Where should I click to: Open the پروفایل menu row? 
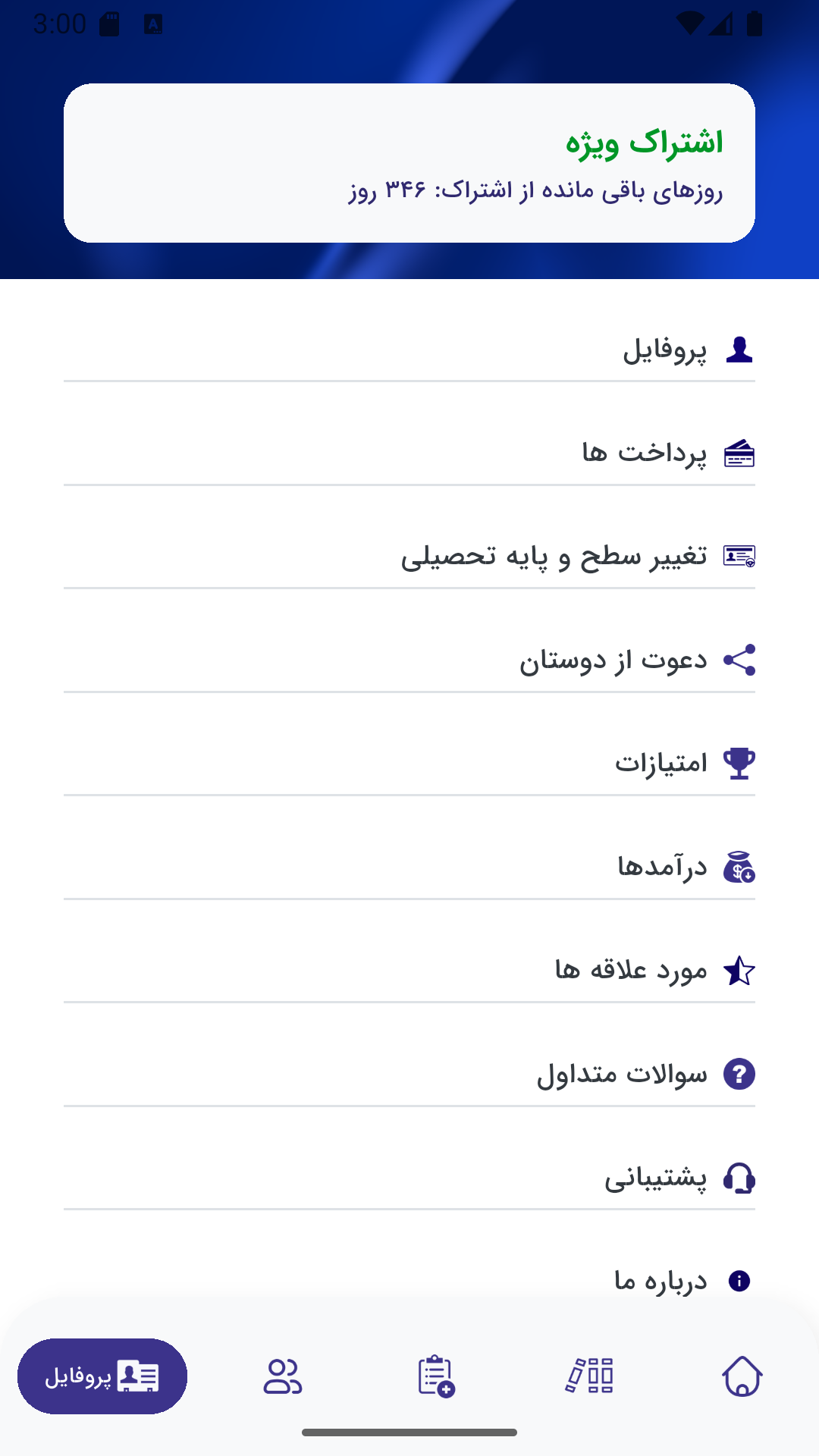(x=409, y=350)
